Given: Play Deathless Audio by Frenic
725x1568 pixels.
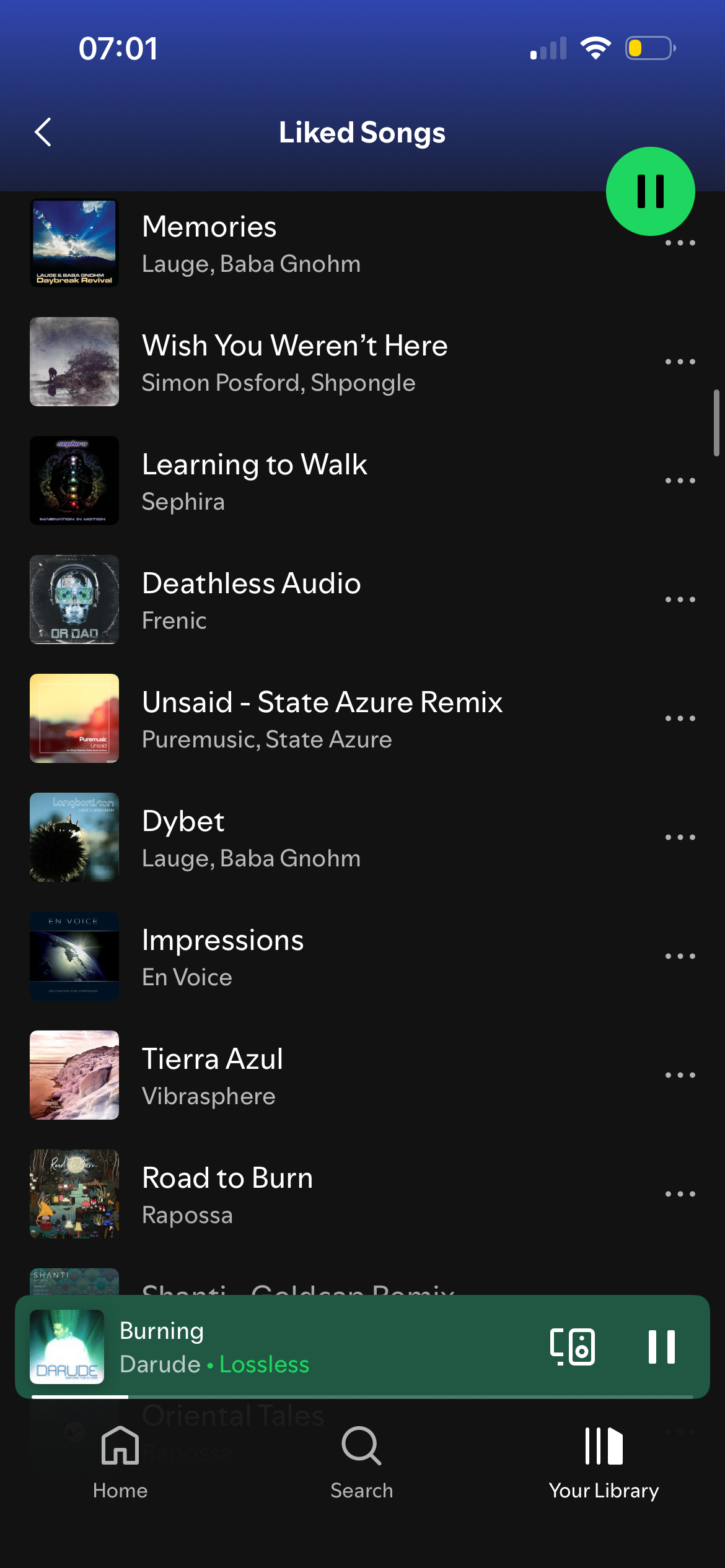Looking at the screenshot, I should pyautogui.click(x=251, y=600).
